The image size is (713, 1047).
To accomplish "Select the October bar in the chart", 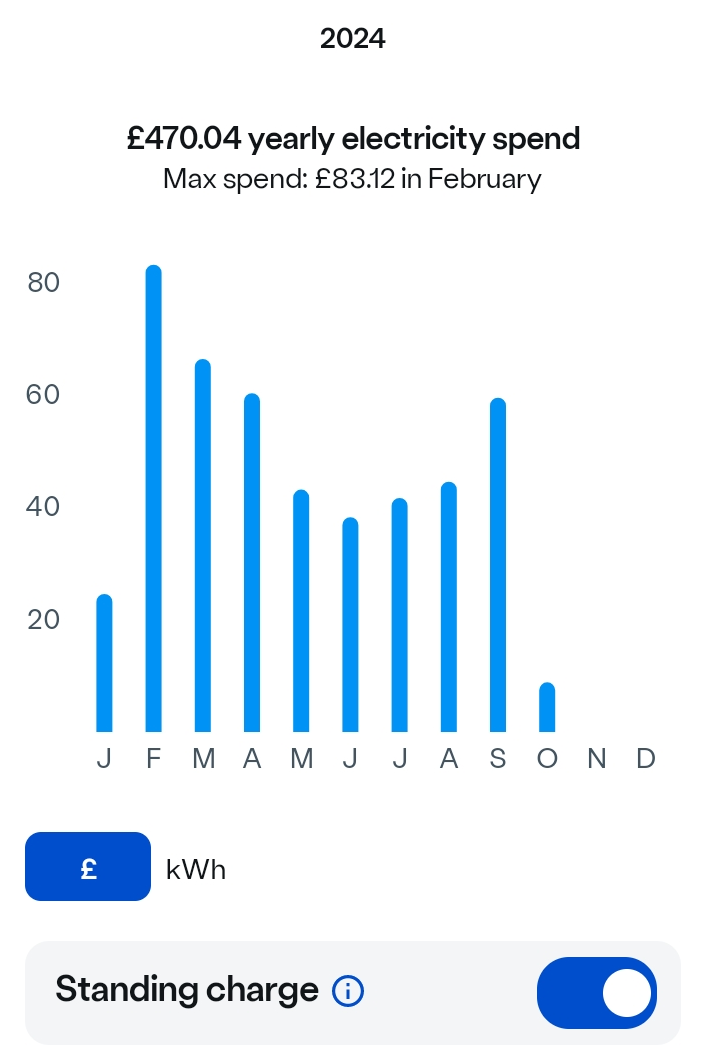I will [x=547, y=707].
